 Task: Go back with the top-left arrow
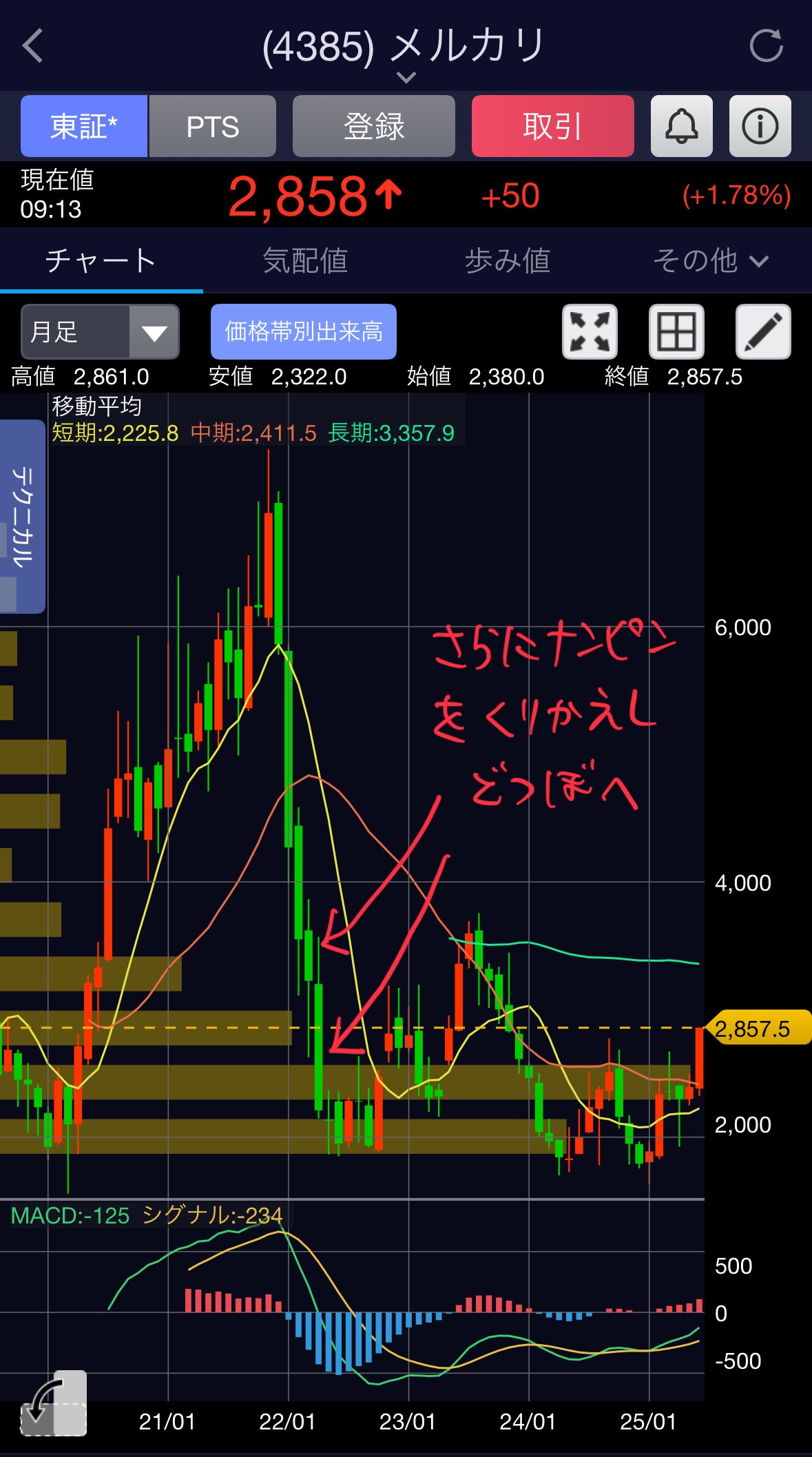(x=32, y=46)
